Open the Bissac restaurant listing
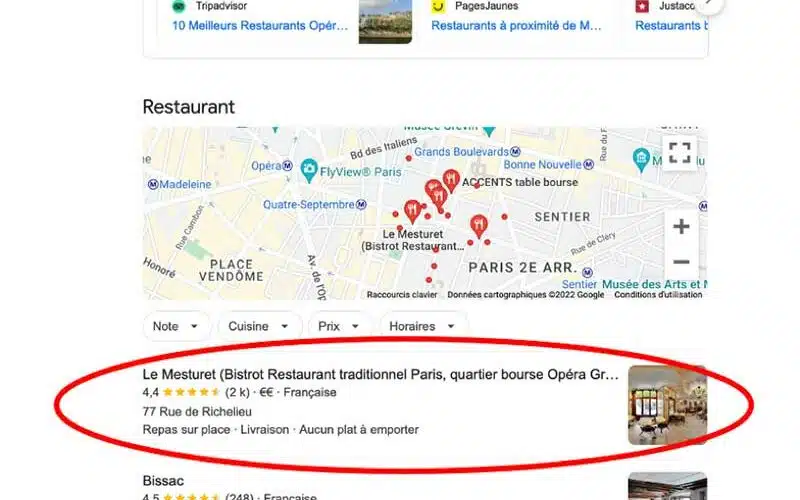 point(164,481)
